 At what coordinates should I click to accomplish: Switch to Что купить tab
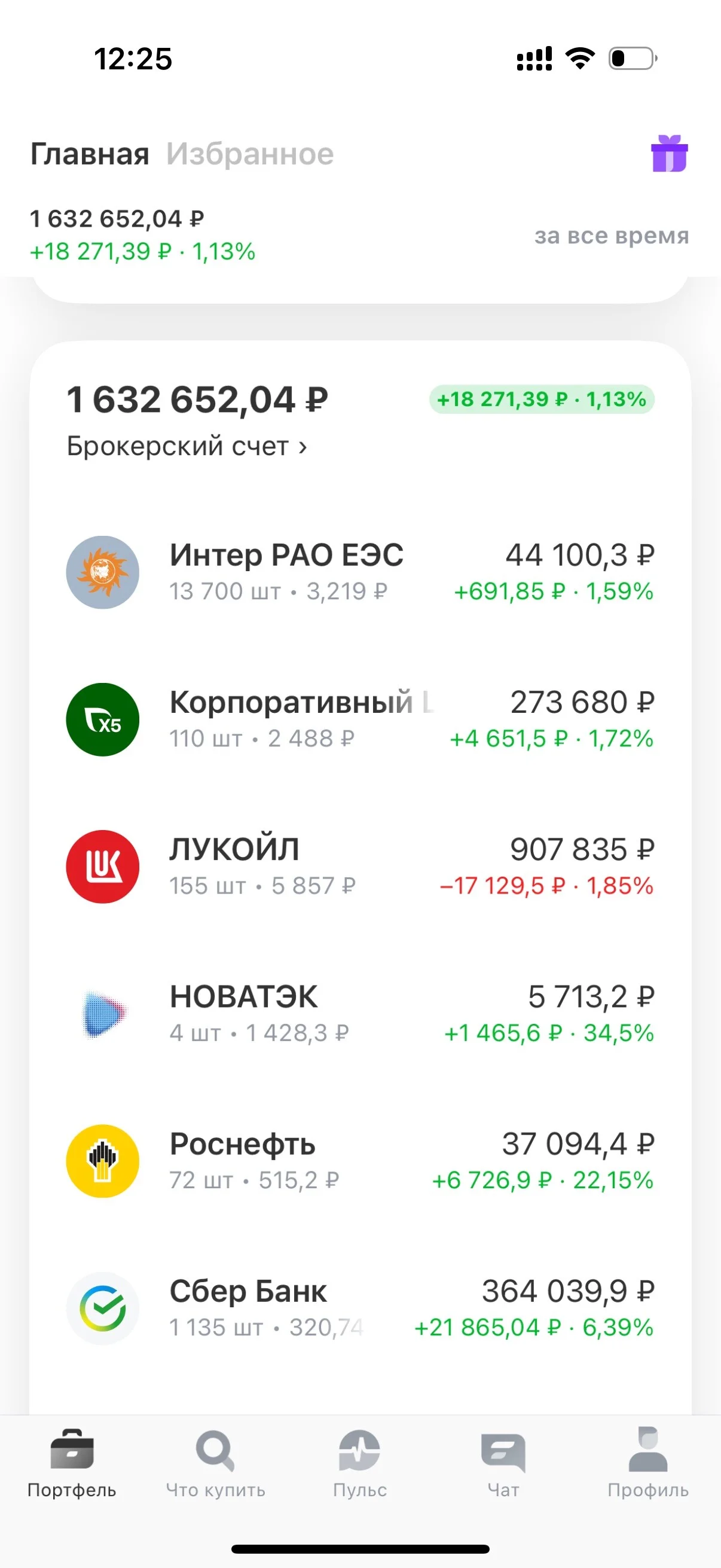tap(216, 1464)
